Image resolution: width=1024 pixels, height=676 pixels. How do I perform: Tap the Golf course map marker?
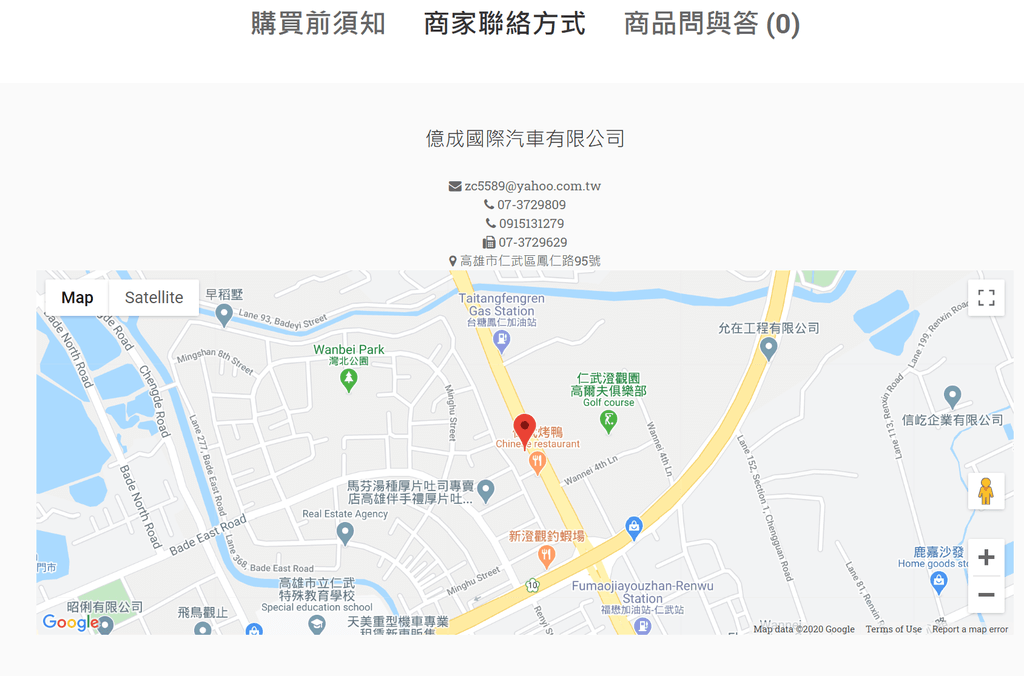(609, 422)
